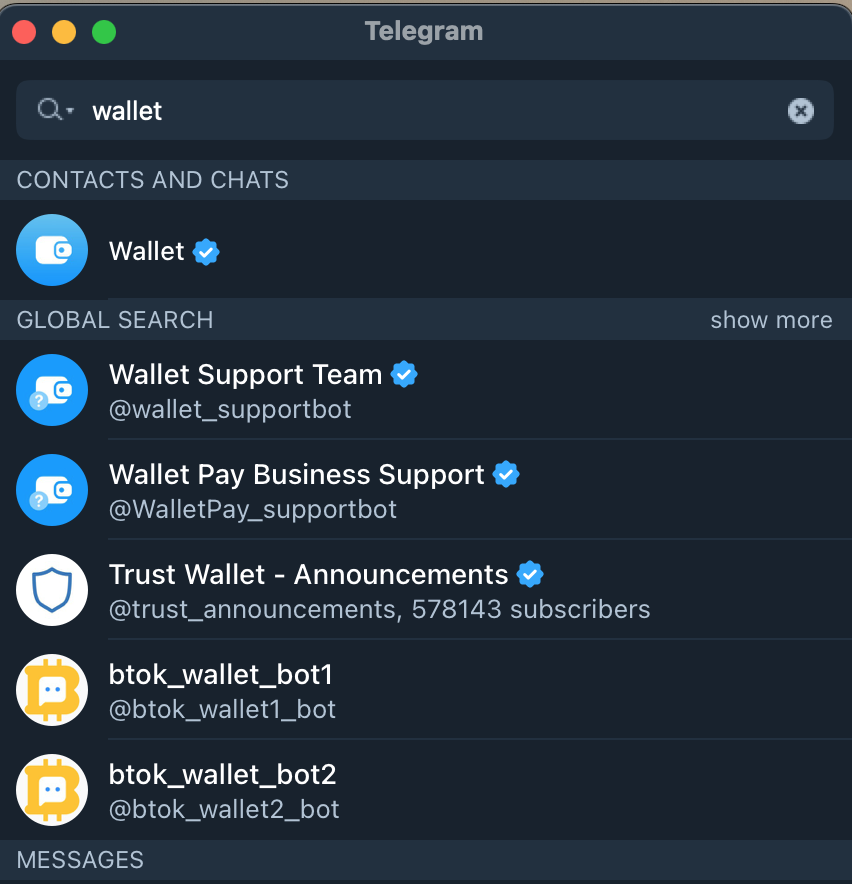
Task: Maximize the Telegram window
Action: (104, 32)
